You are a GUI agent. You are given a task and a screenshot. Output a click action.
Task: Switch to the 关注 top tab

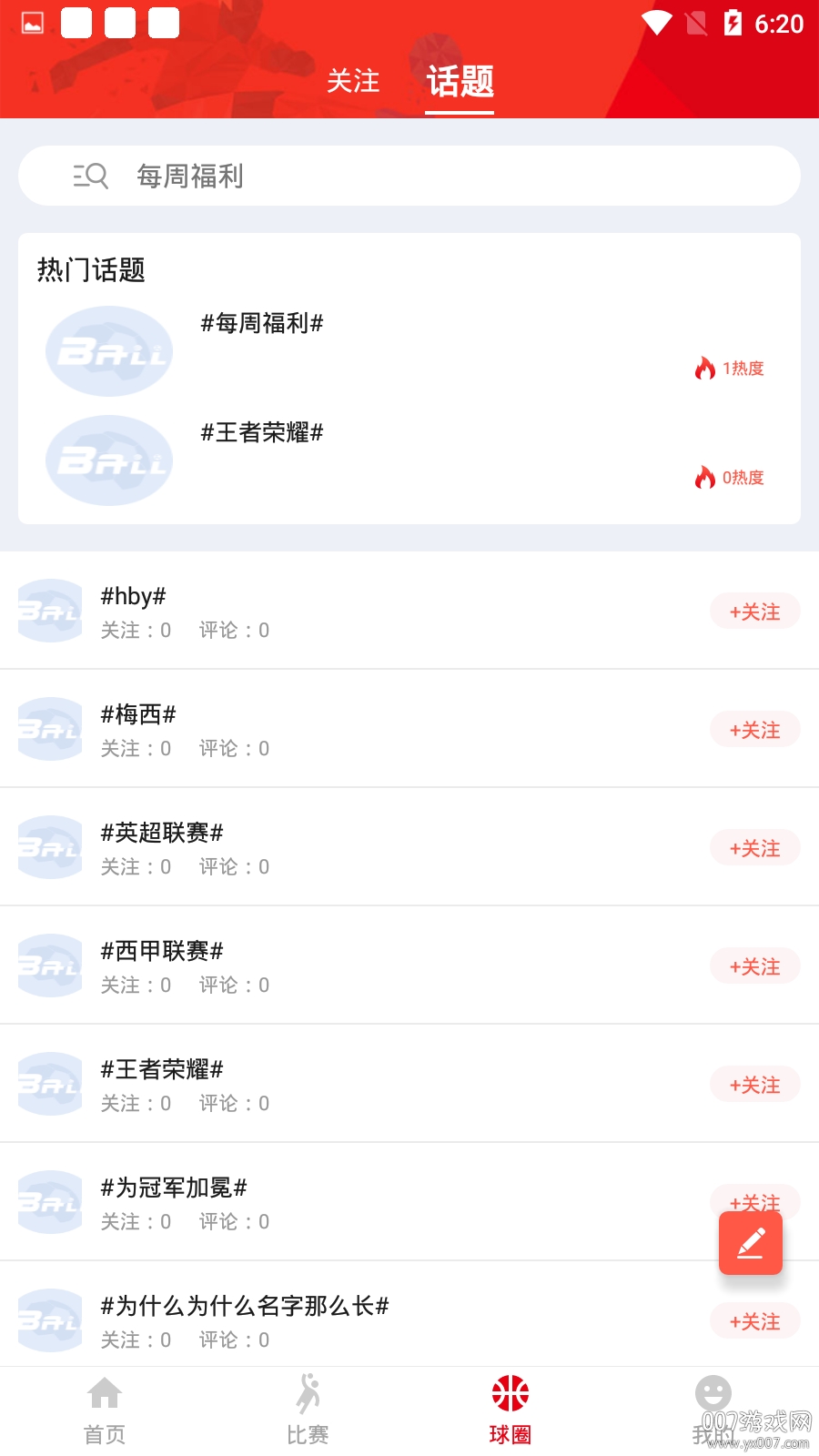tap(353, 81)
